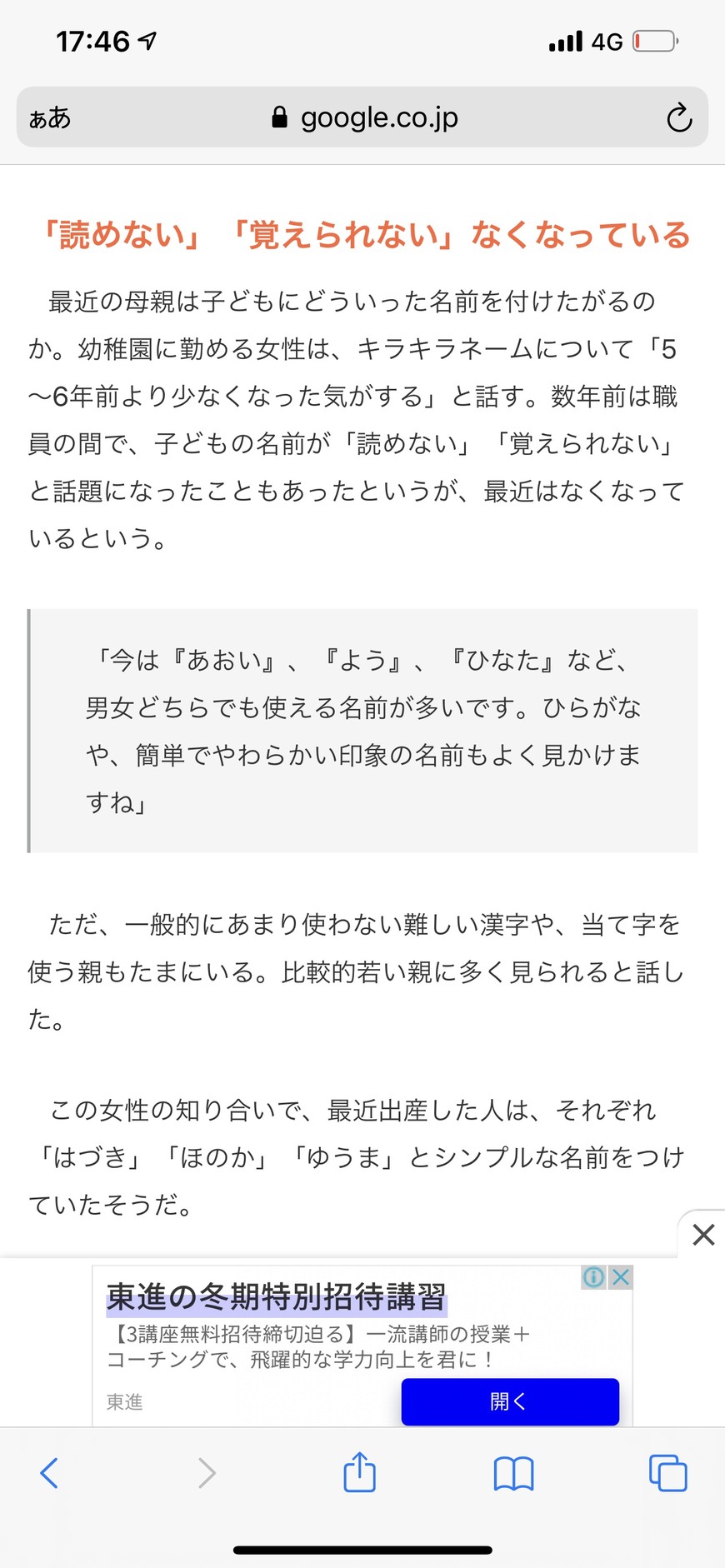725x1568 pixels.
Task: Tap the google.co.jp address bar
Action: tap(362, 117)
